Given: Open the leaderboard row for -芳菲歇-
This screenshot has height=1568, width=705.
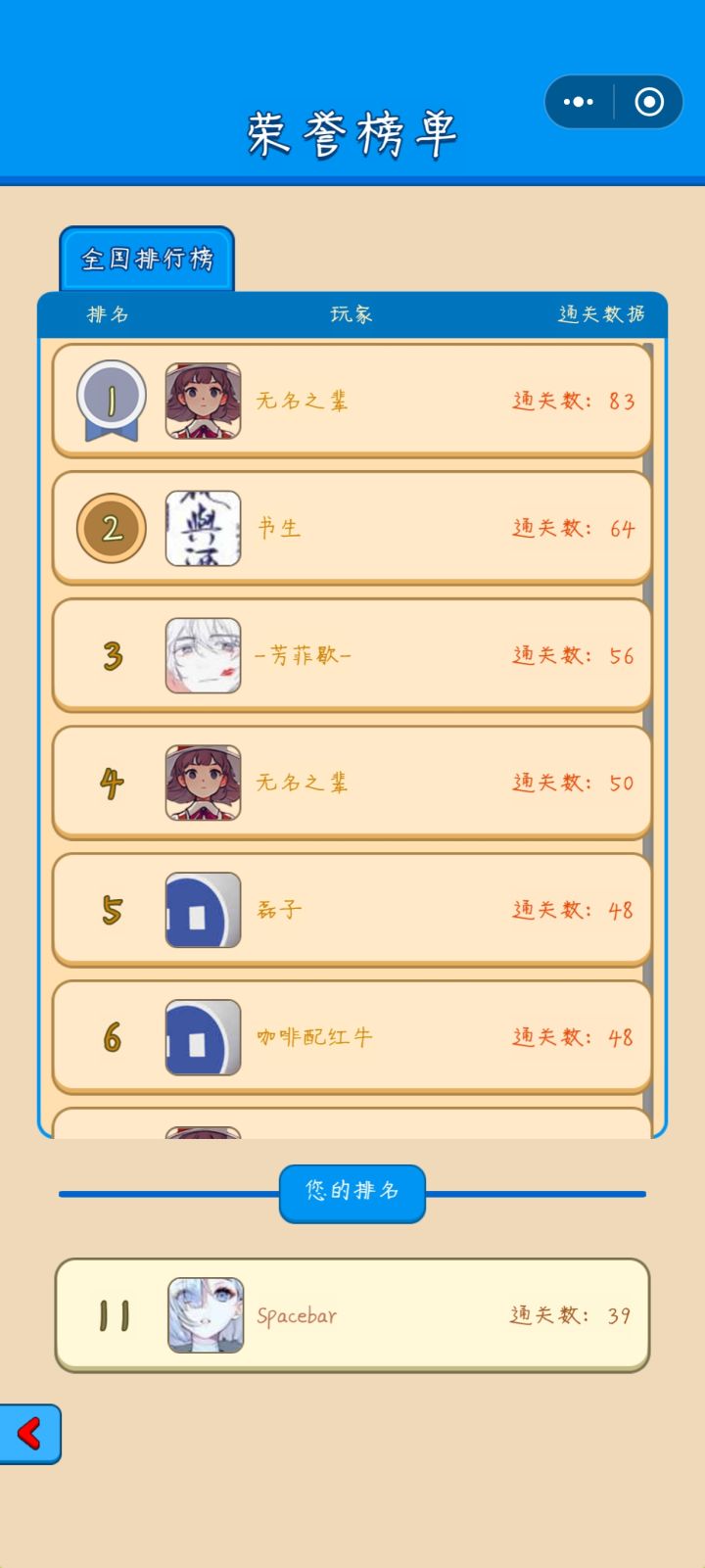Looking at the screenshot, I should (352, 655).
